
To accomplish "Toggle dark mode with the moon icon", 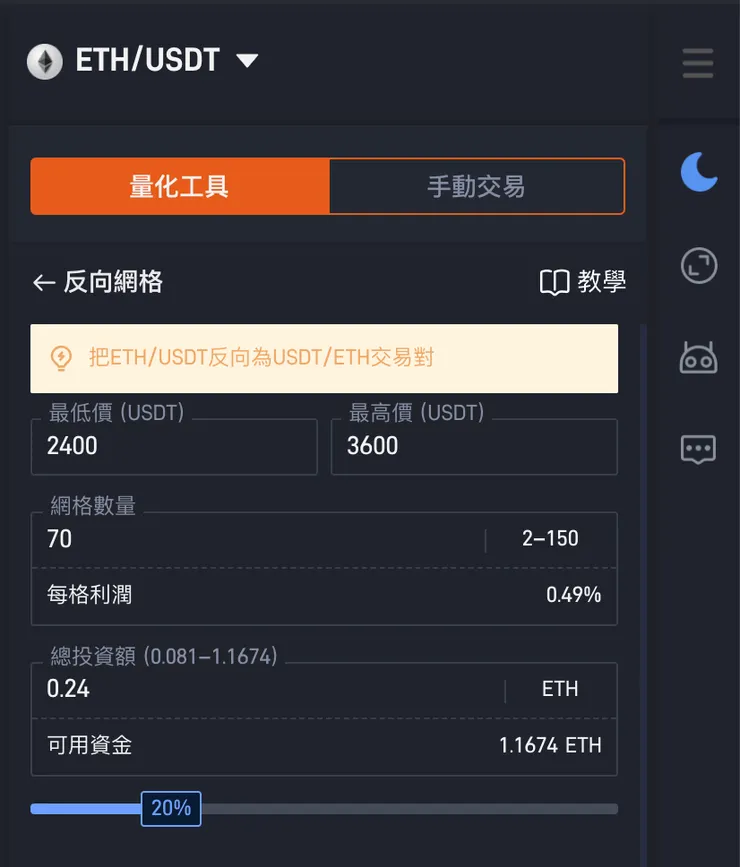I will (697, 172).
